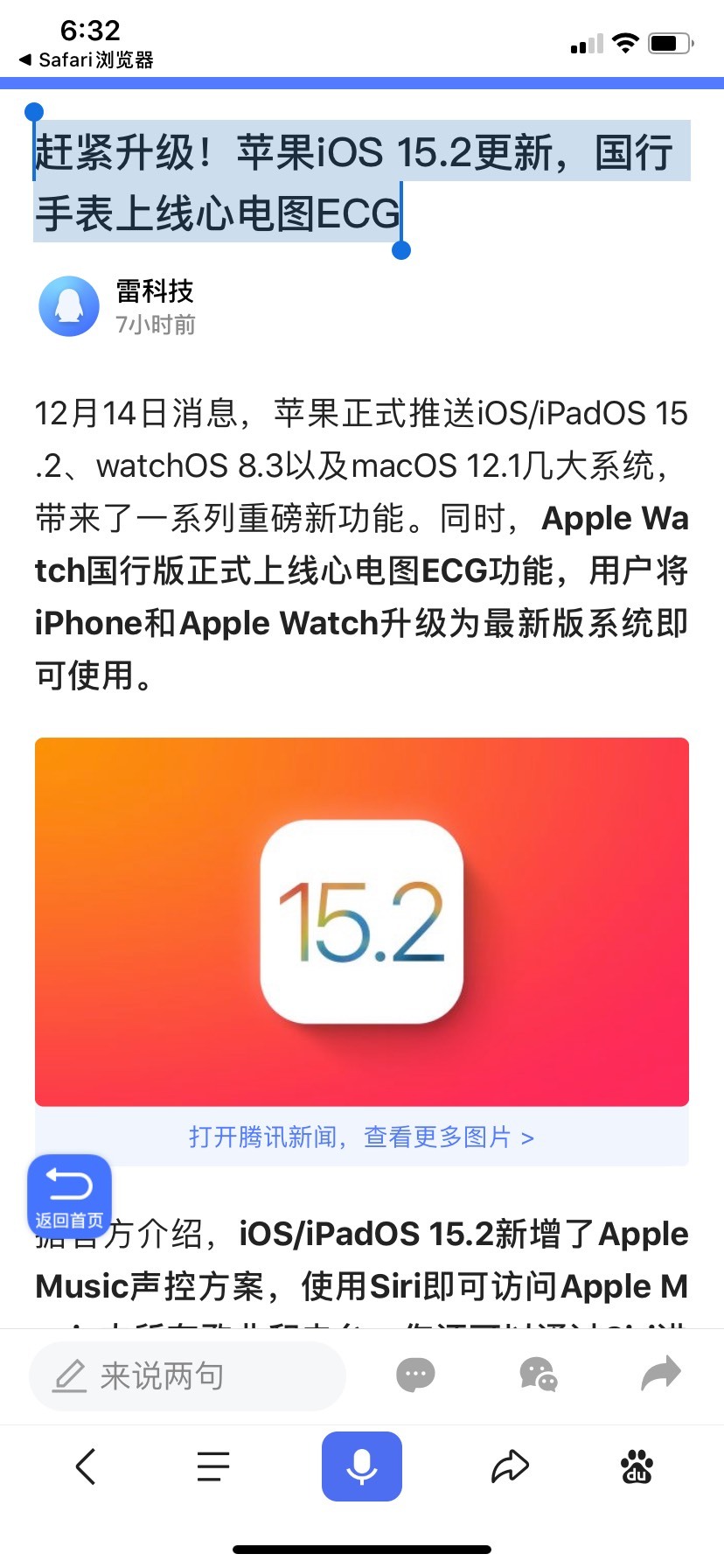Open the 雷科技 author avatar
This screenshot has height=1568, width=724.
coord(69,306)
